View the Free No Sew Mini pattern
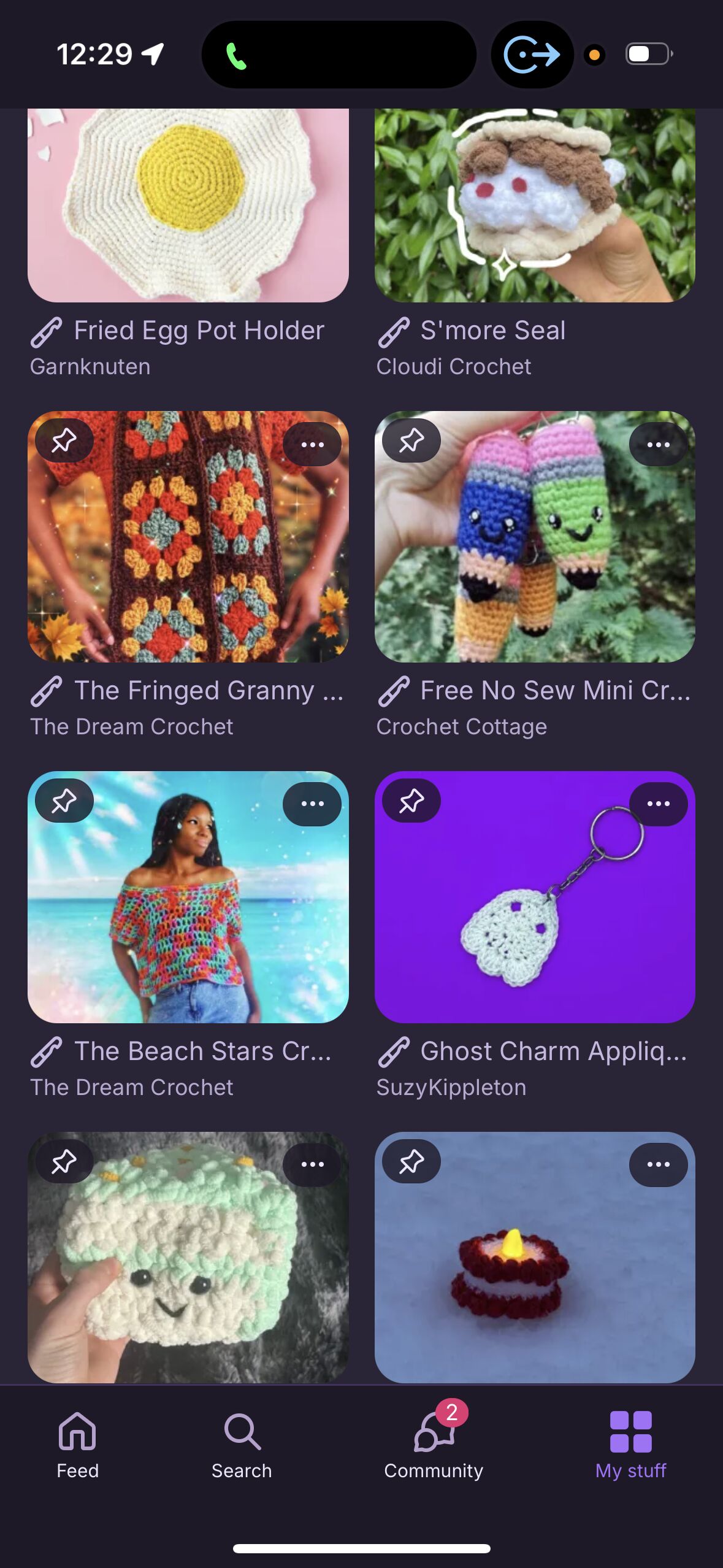Viewport: 723px width, 1568px height. [x=534, y=552]
